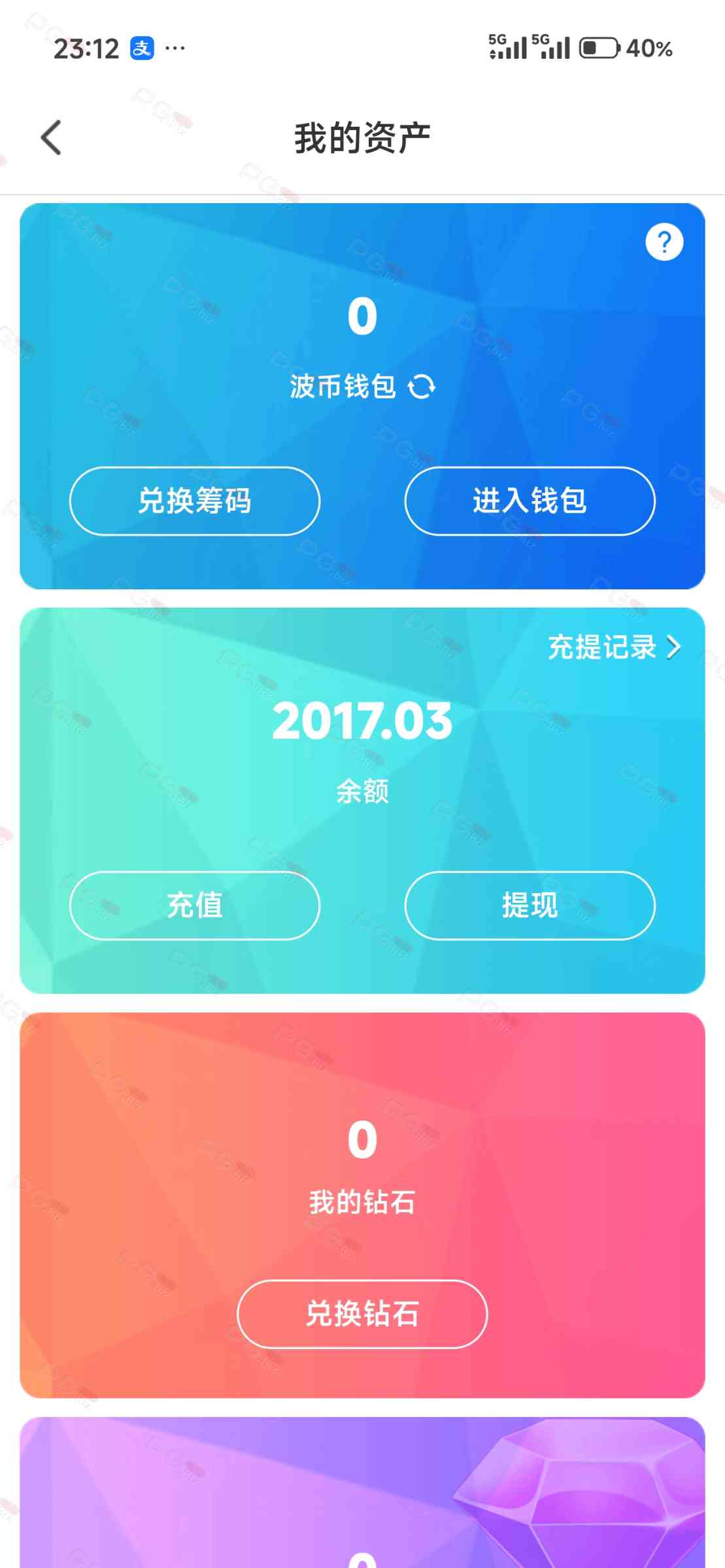Tap the 兑换筹码 button

click(195, 501)
